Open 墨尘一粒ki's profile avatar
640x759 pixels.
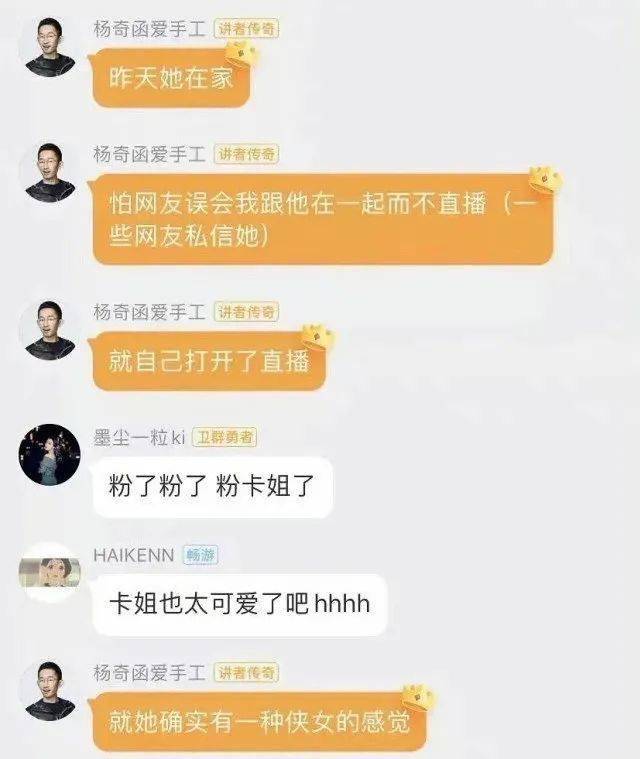coord(49,455)
